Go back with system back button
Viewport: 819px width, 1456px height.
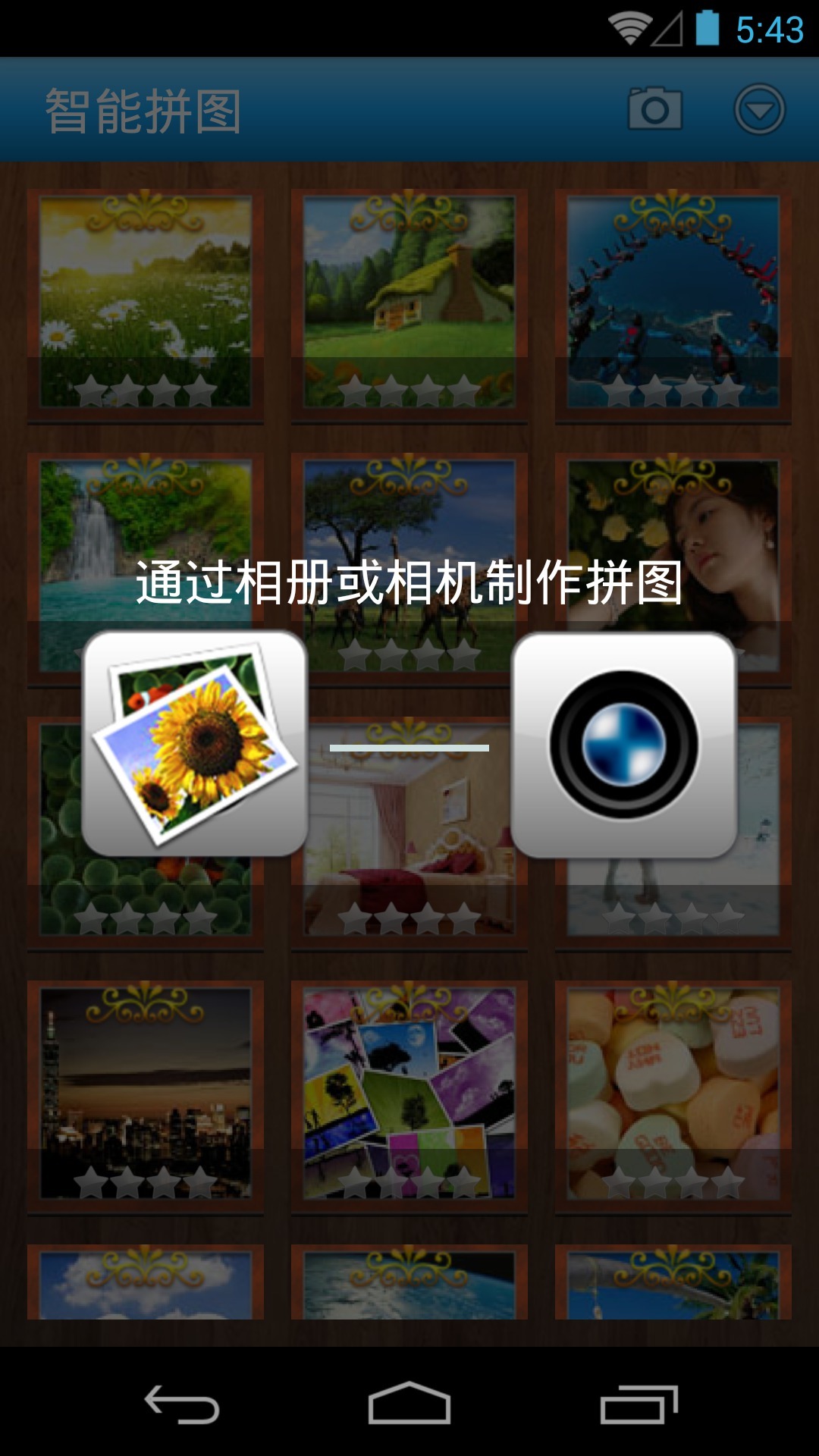click(182, 1404)
